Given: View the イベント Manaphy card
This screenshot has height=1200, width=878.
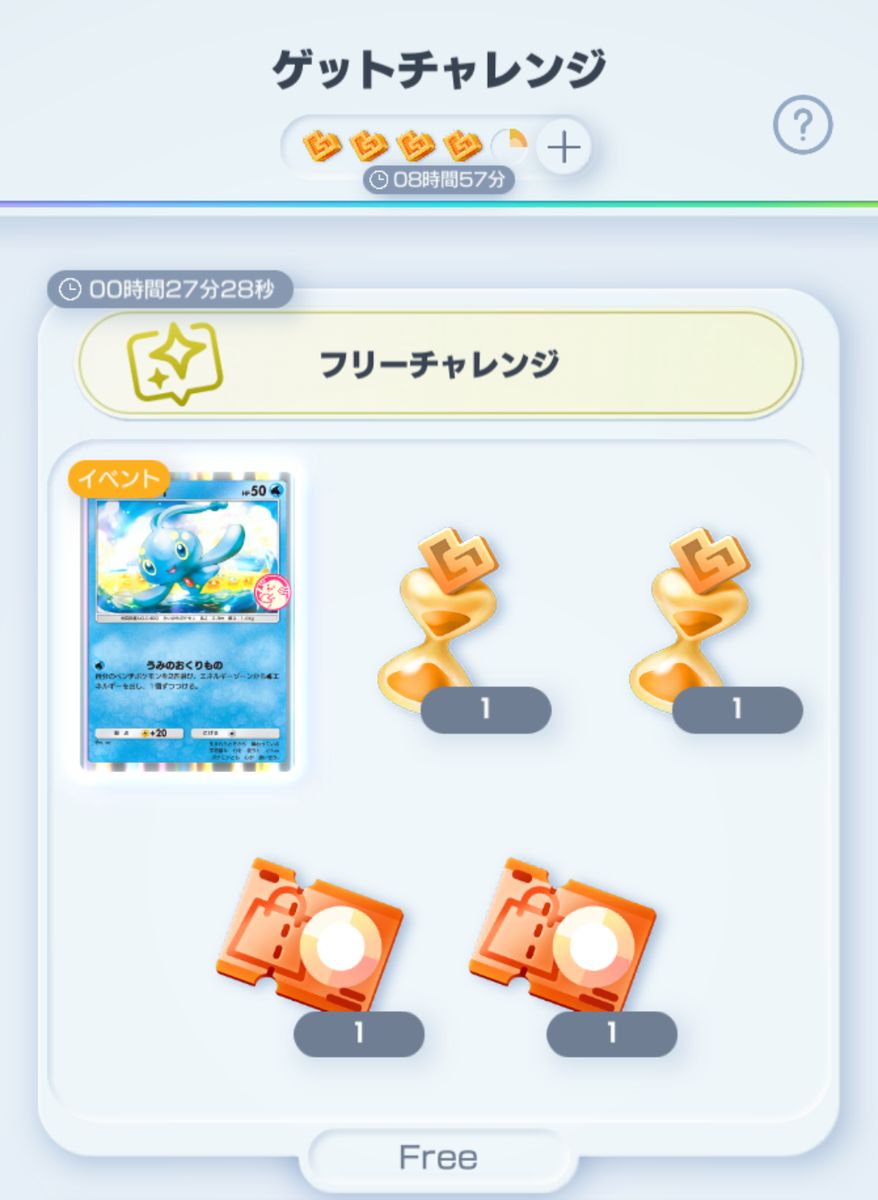Looking at the screenshot, I should (188, 622).
